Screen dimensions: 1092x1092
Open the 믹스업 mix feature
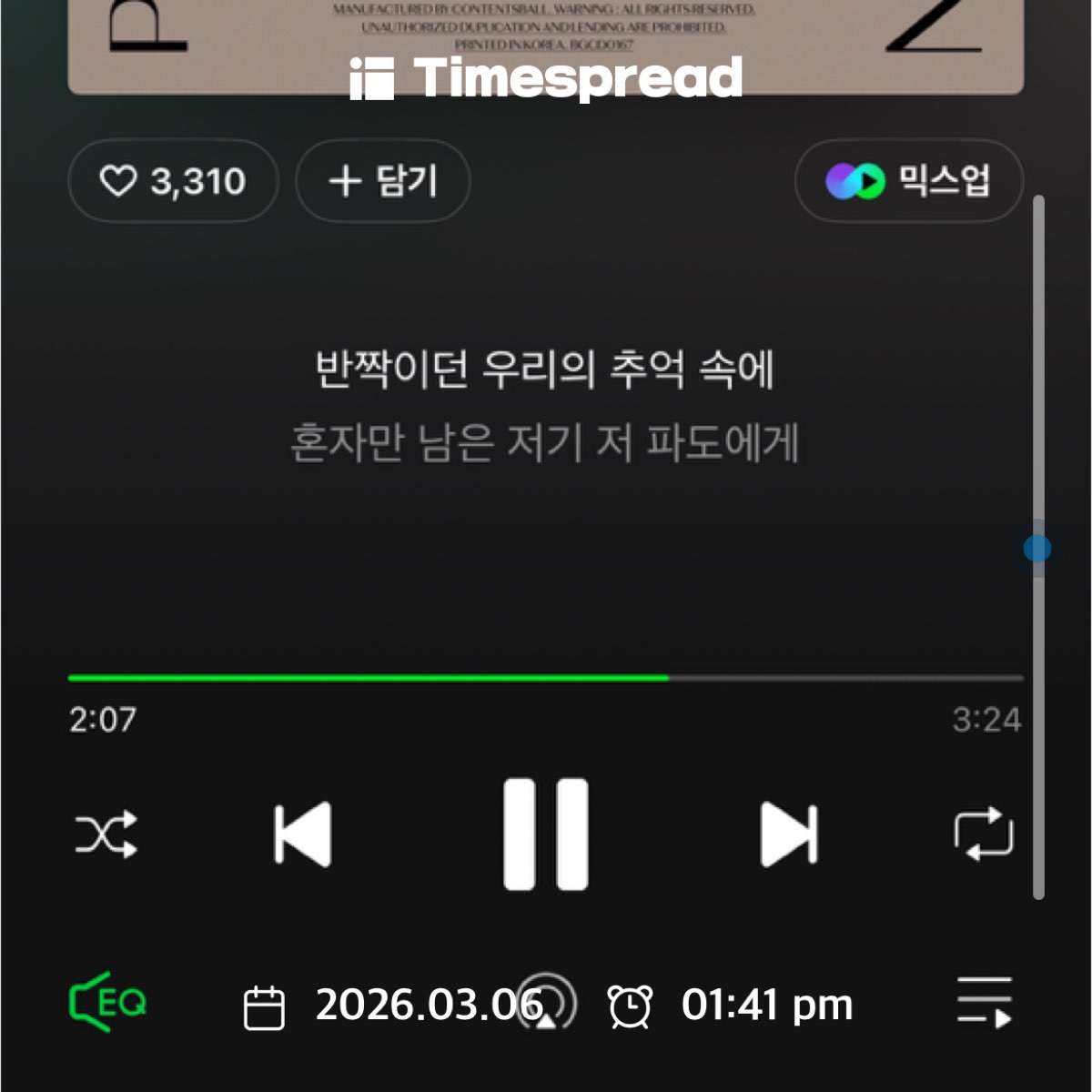[908, 181]
